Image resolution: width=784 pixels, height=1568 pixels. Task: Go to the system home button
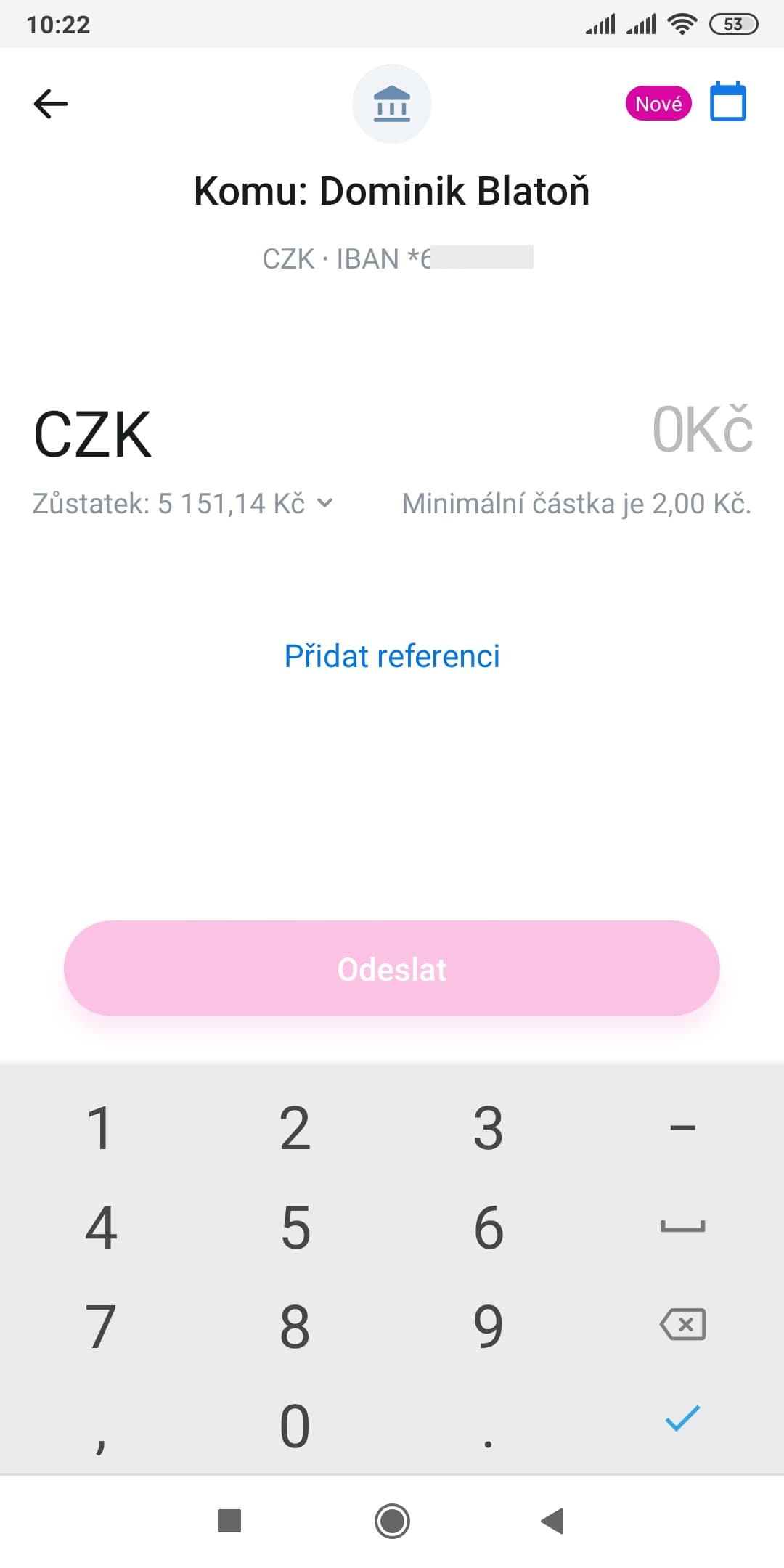pos(392,1521)
